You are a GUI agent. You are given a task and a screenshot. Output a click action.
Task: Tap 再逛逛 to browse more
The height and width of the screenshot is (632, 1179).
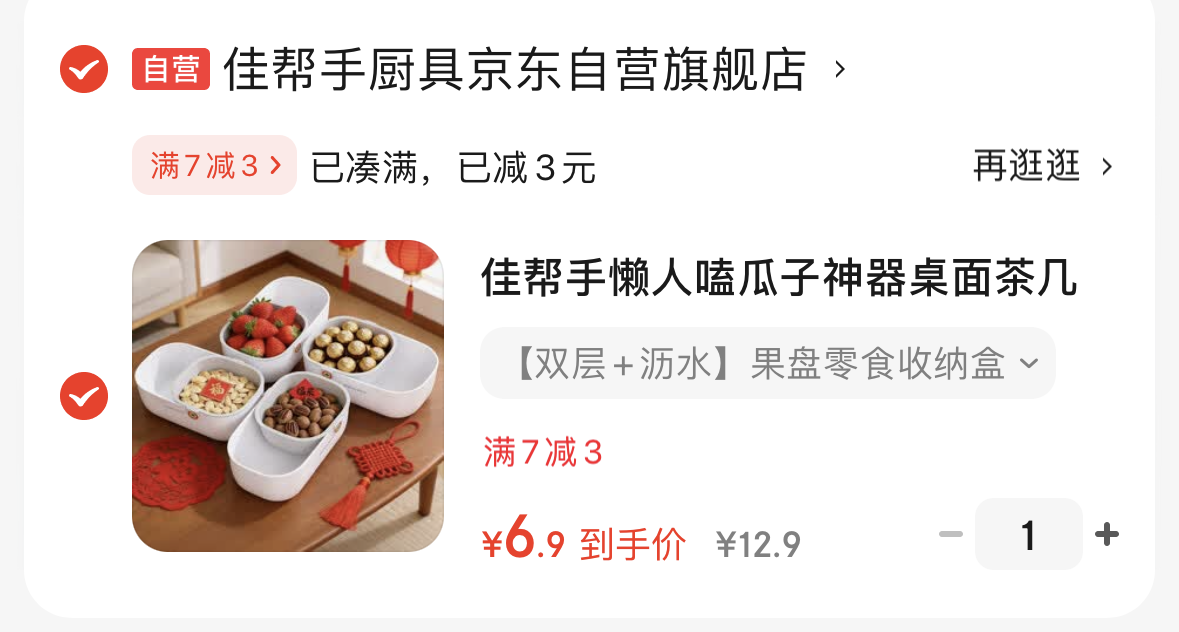[x=1042, y=165]
